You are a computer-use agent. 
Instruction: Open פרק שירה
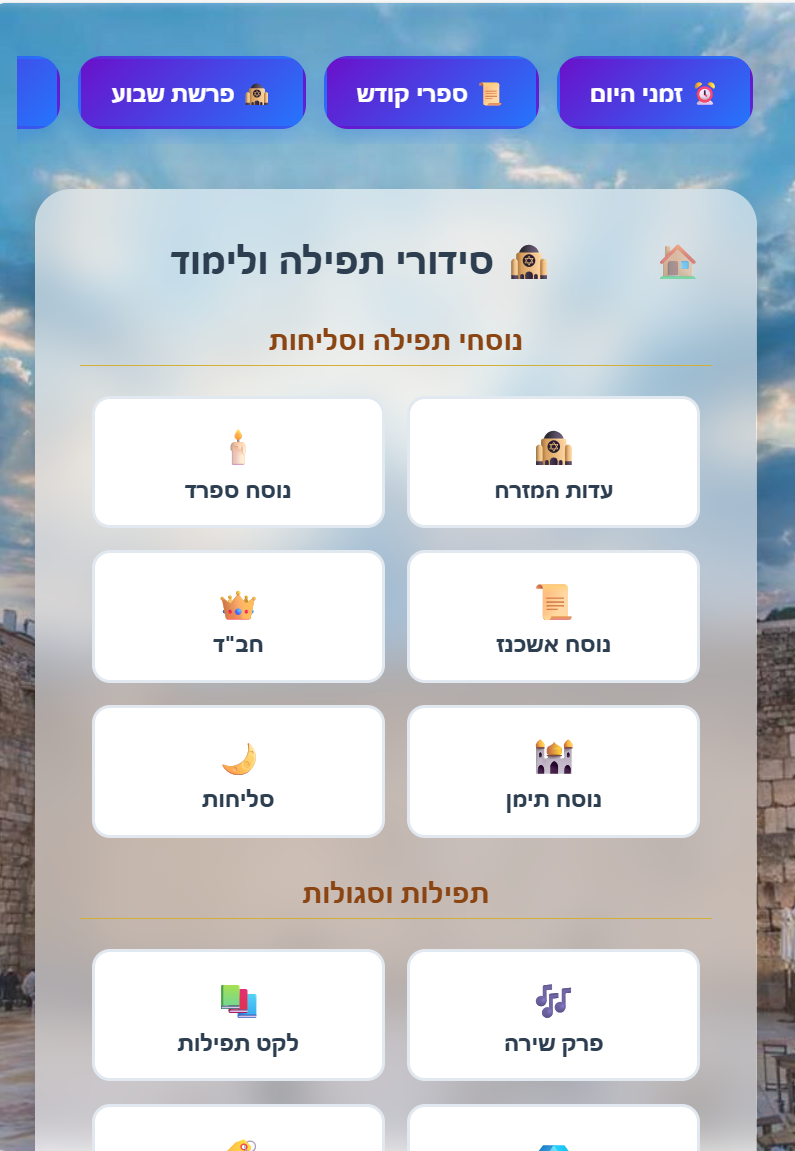[x=553, y=1015]
